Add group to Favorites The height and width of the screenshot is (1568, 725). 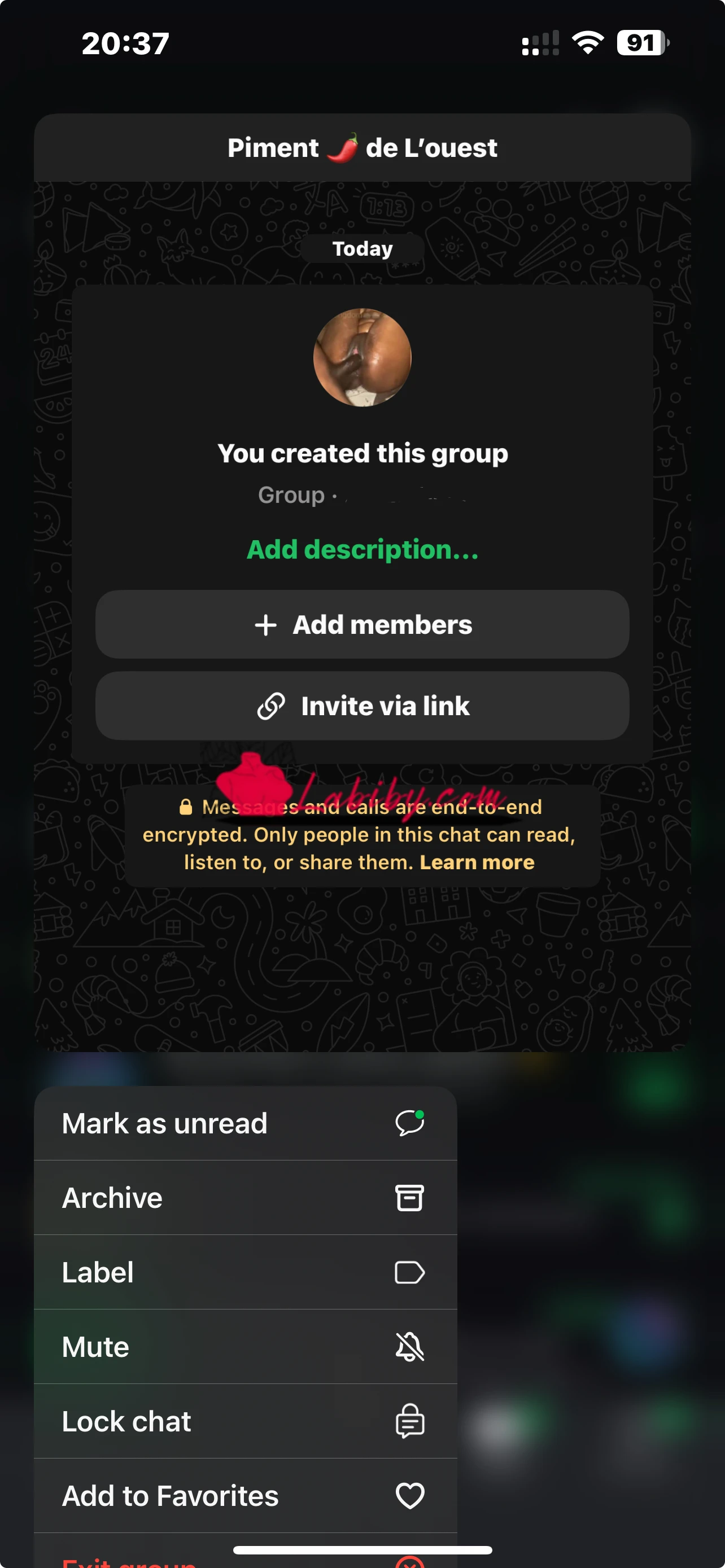[x=245, y=1496]
